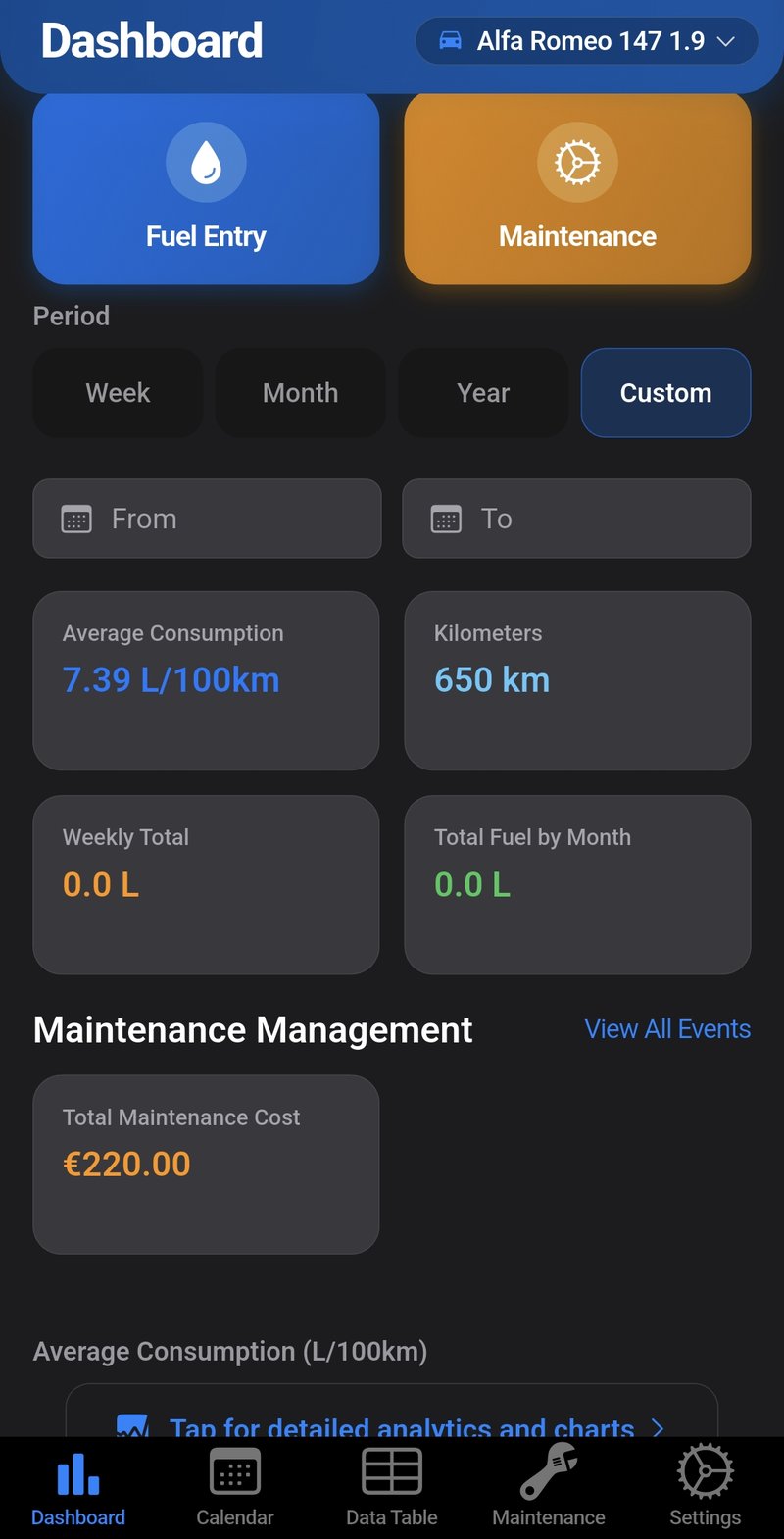Open the To date picker

point(576,519)
